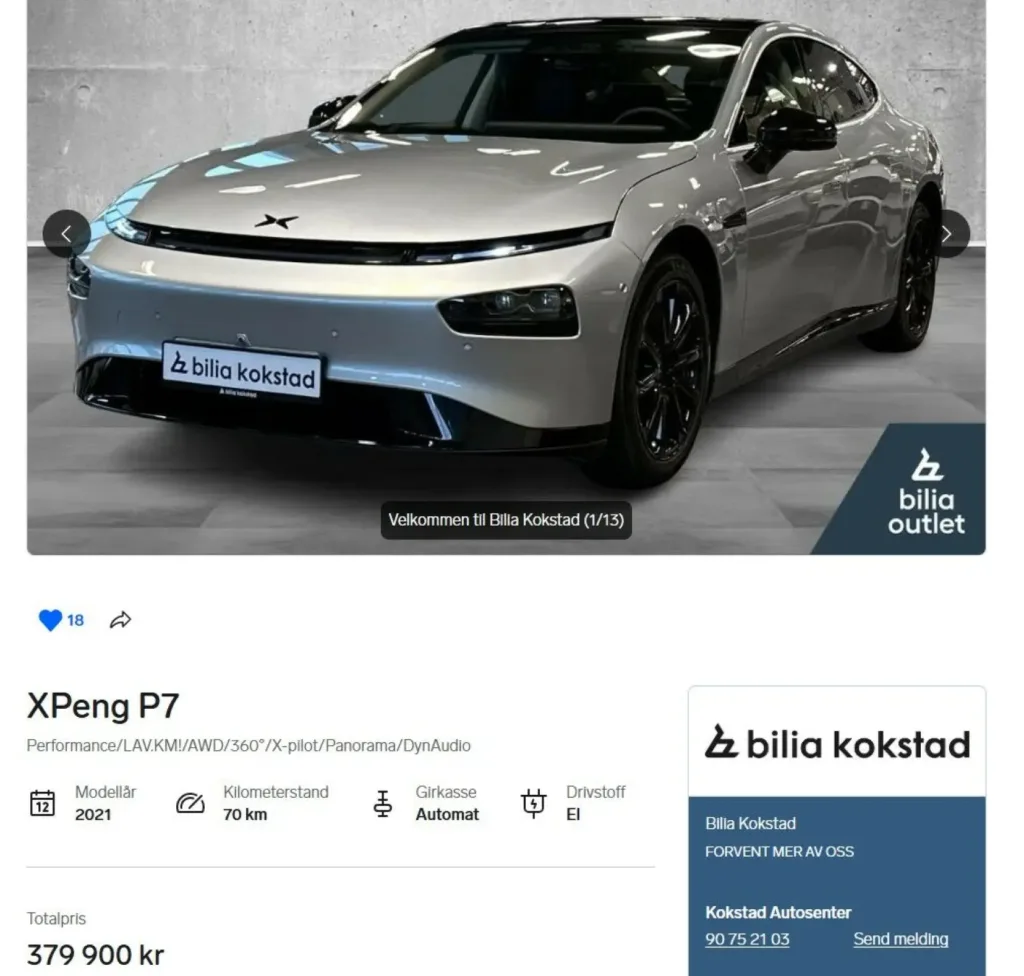Screen dimensions: 1024x976
Task: Add this XPeng P7 to favorites
Action: coord(50,621)
